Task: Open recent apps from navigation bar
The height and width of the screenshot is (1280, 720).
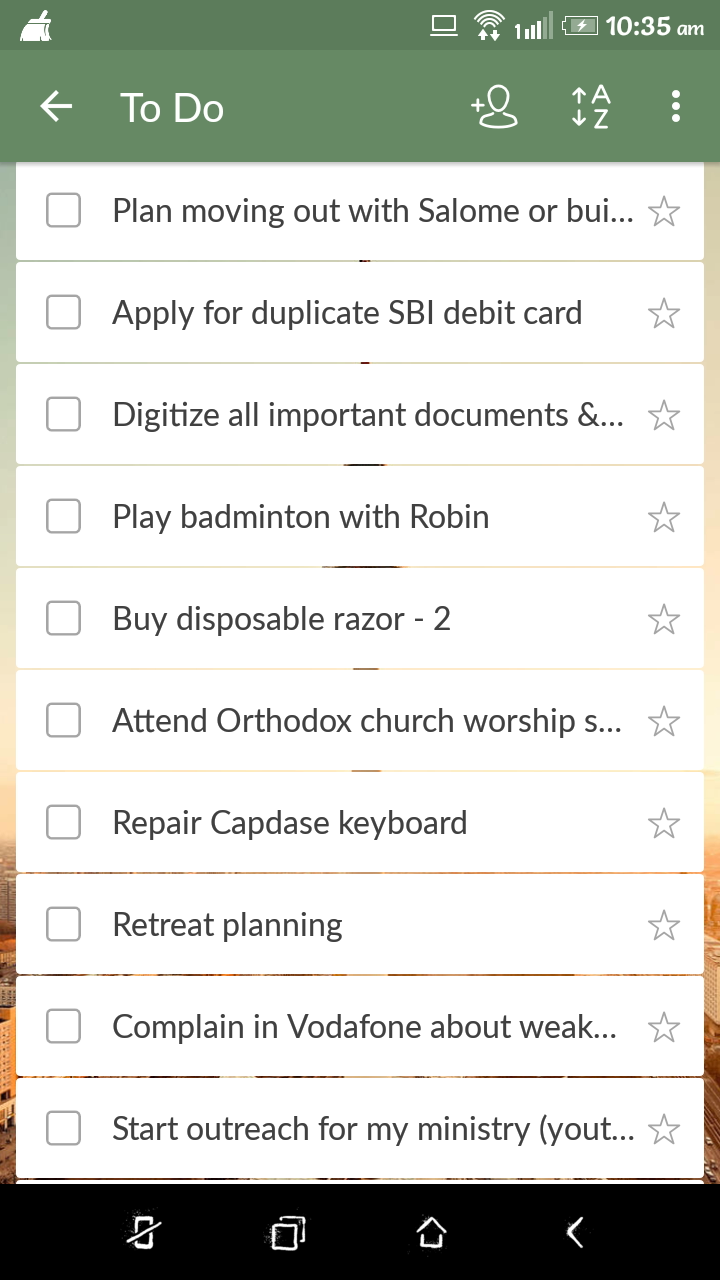Action: coord(287,1232)
